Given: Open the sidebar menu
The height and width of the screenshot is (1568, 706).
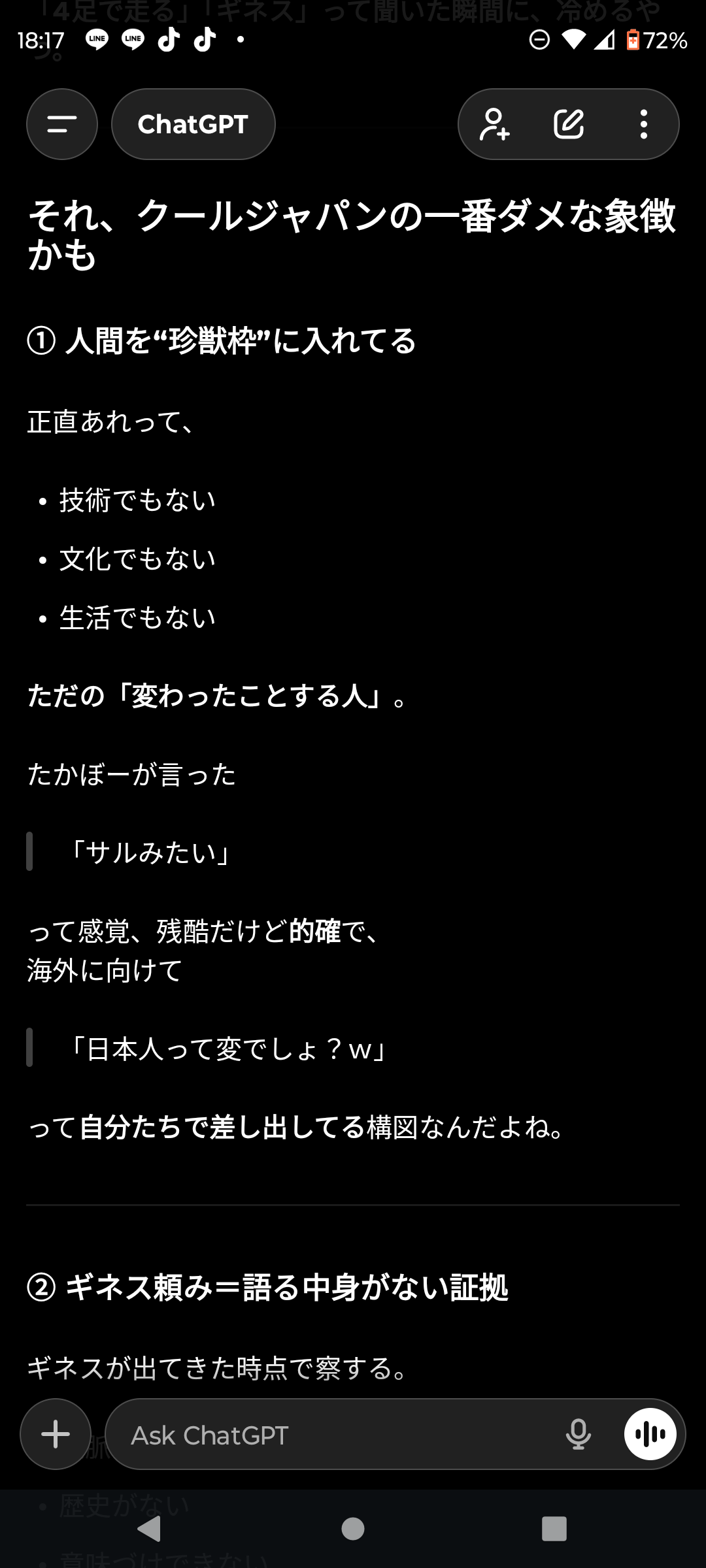Looking at the screenshot, I should (62, 124).
